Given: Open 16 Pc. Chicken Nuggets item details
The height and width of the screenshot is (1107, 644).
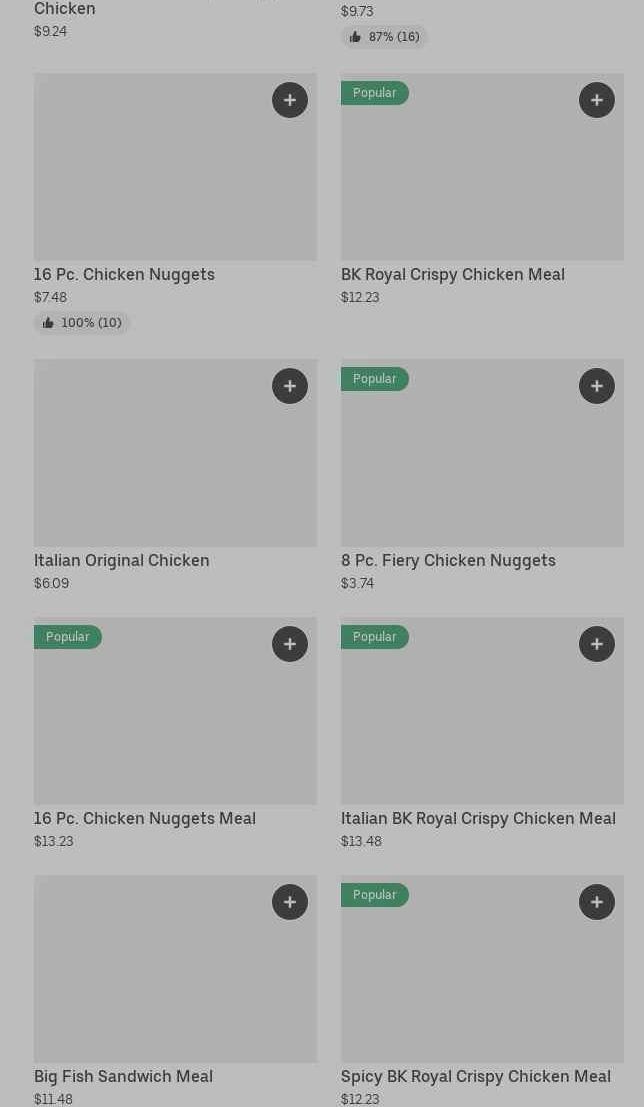Looking at the screenshot, I should (x=124, y=274).
